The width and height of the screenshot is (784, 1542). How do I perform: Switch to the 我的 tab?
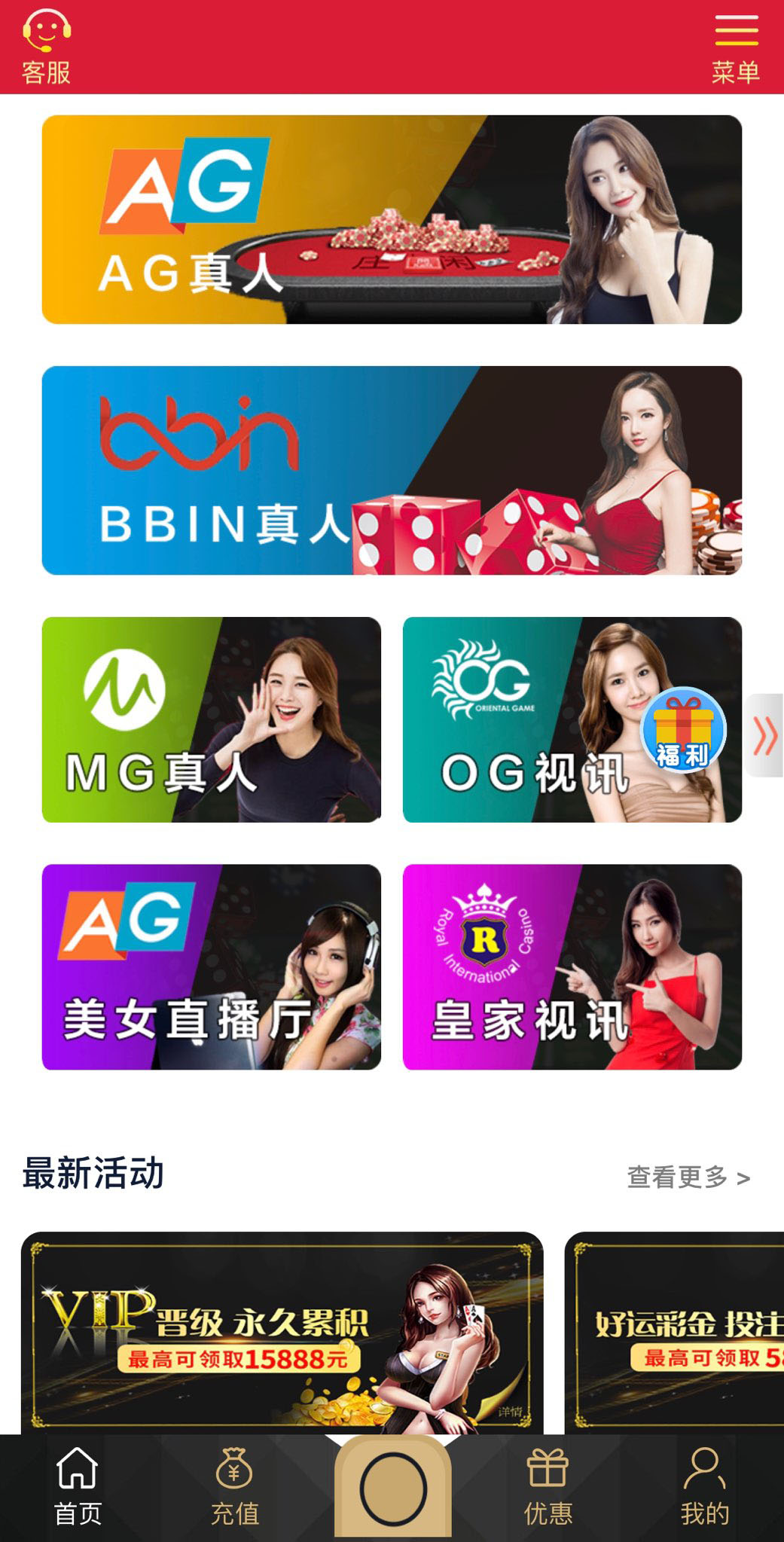click(x=704, y=1486)
